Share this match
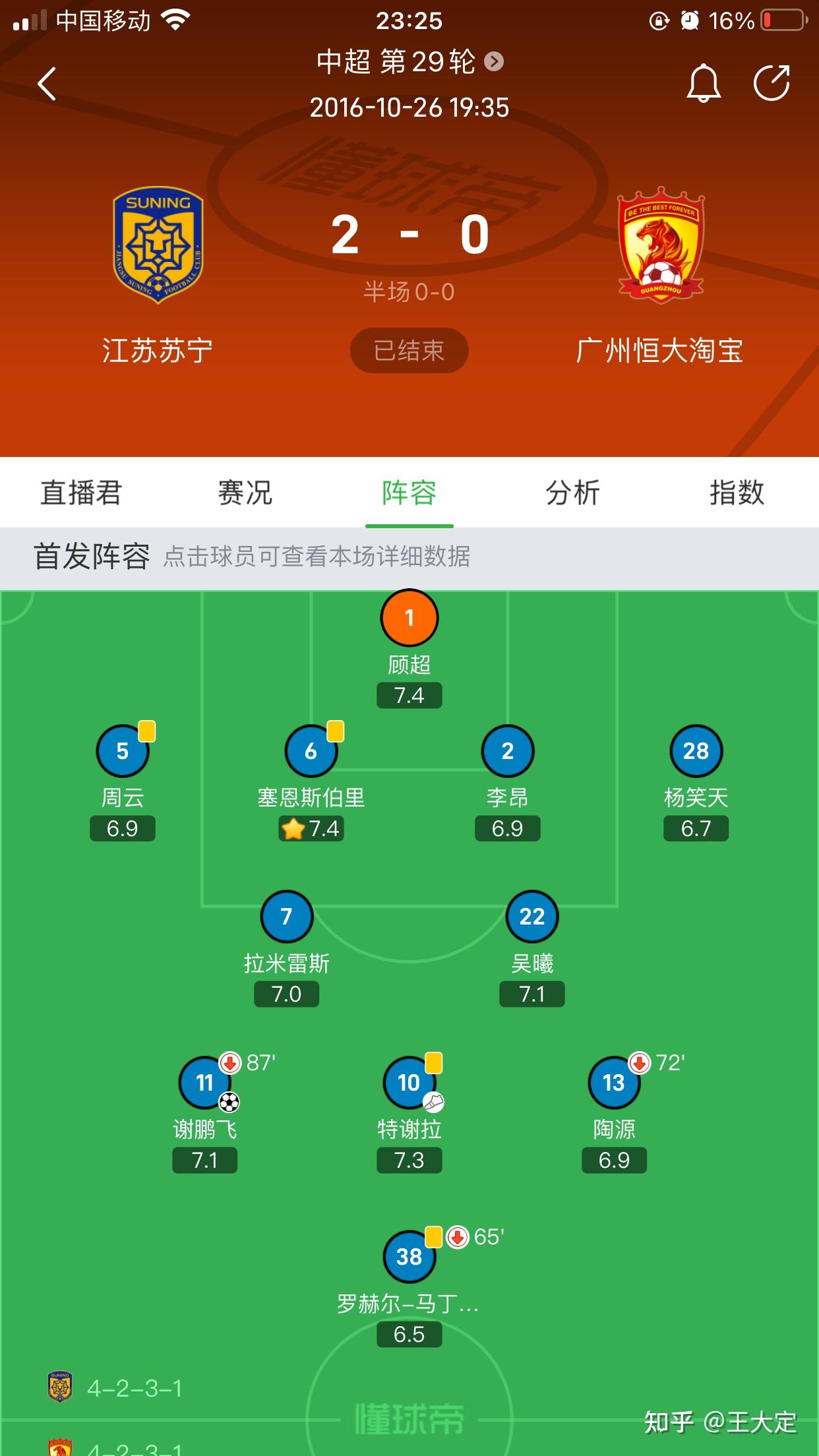Viewport: 819px width, 1456px height. tap(772, 83)
